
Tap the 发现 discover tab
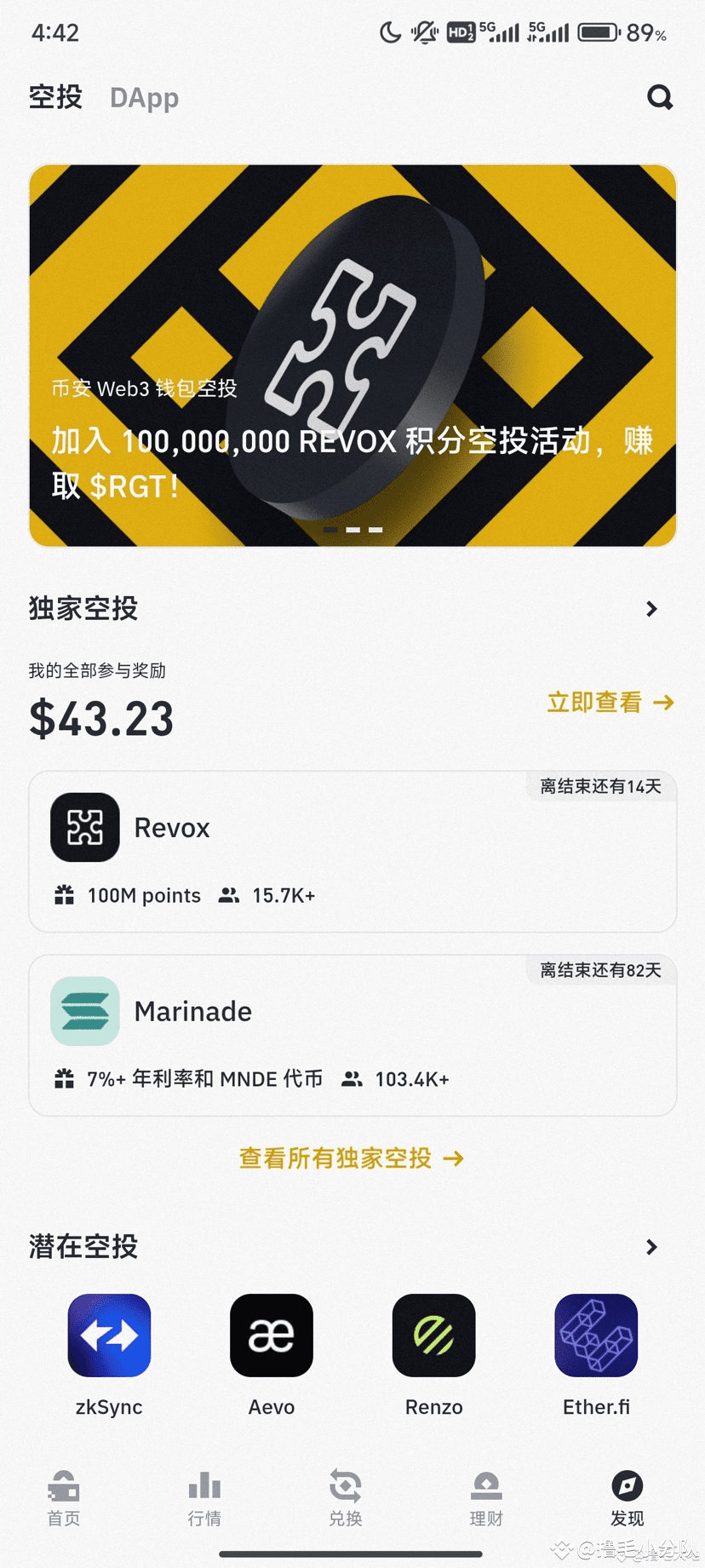point(628,1499)
